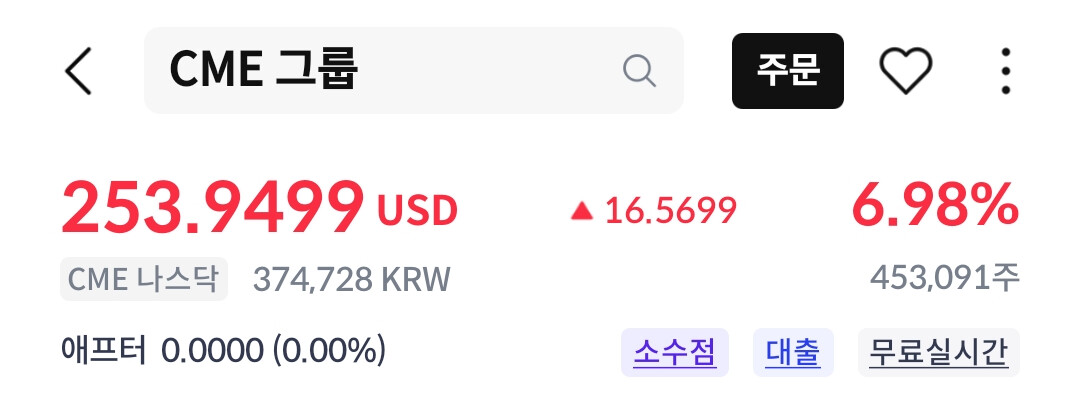Open the three-dot overflow menu
This screenshot has width=1080, height=394.
coord(1006,71)
